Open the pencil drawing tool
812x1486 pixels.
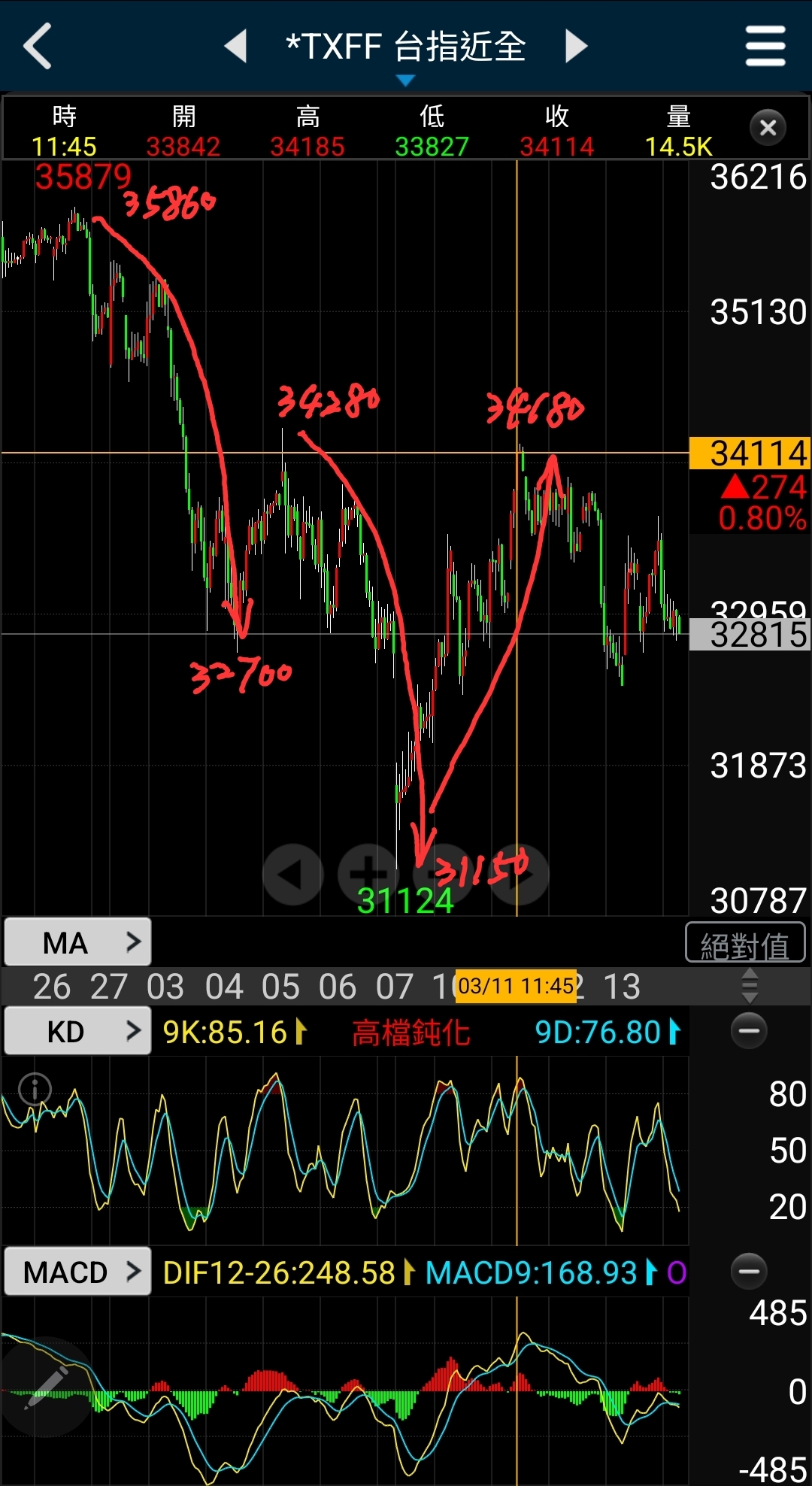[45, 1388]
